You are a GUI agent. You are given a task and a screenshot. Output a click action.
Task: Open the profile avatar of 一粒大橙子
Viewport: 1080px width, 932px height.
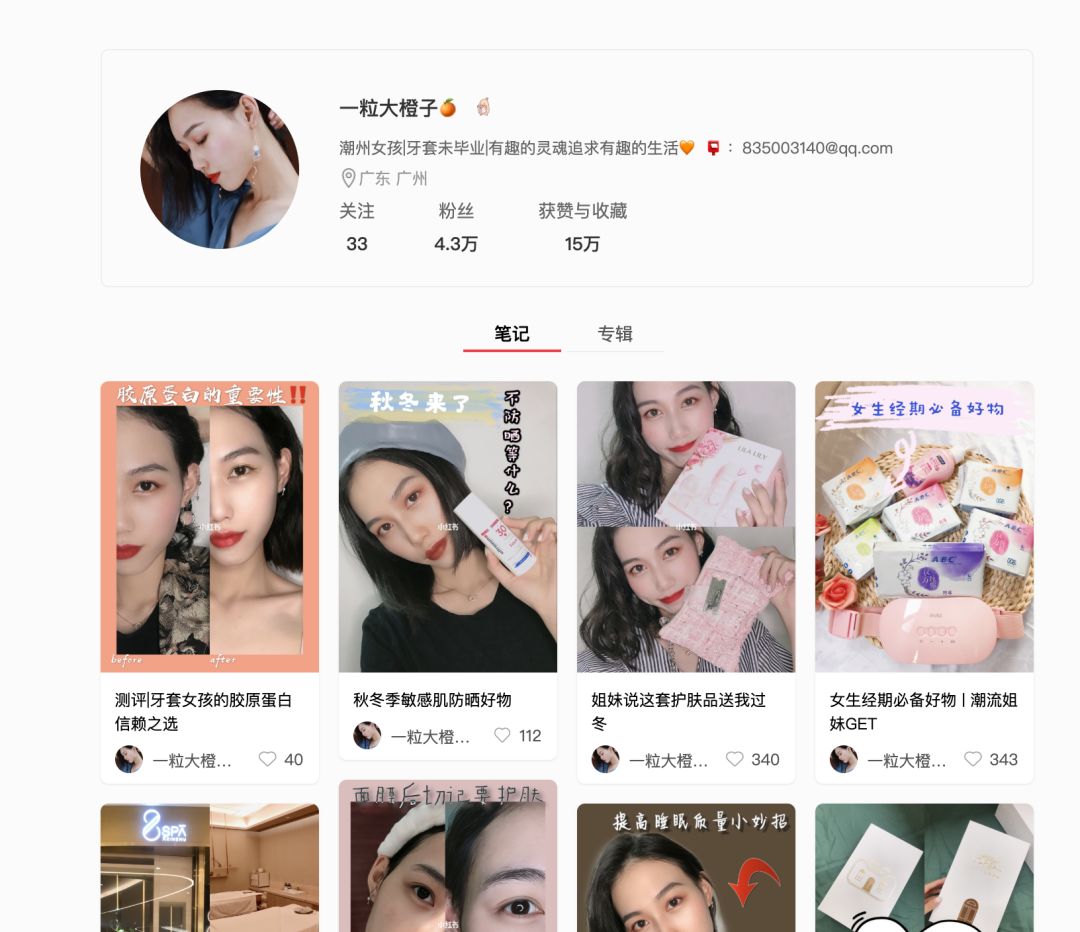click(220, 169)
